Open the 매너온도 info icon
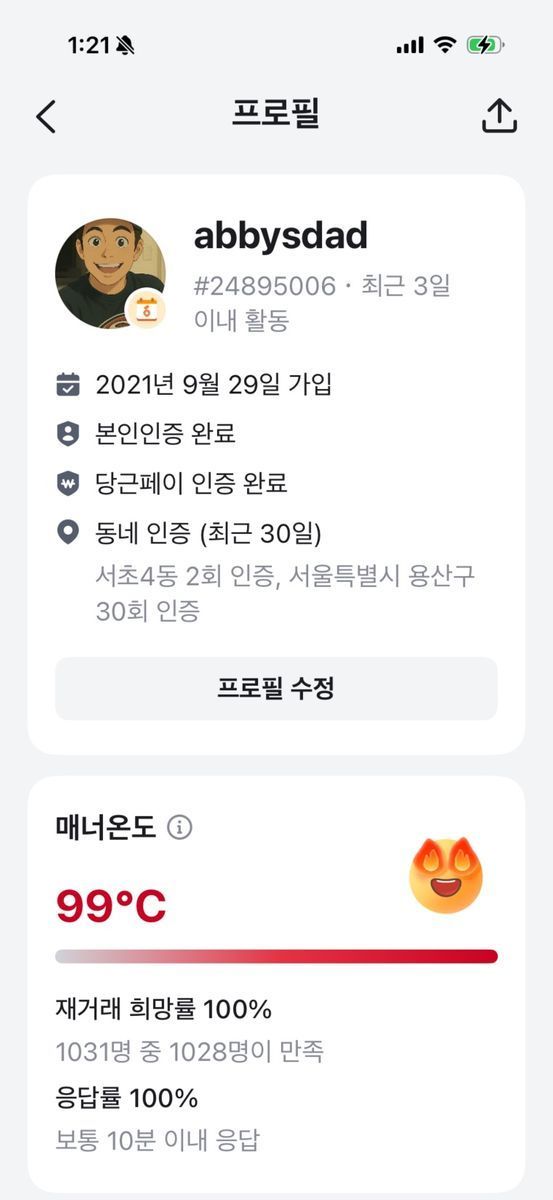This screenshot has height=1200, width=553. click(x=180, y=827)
